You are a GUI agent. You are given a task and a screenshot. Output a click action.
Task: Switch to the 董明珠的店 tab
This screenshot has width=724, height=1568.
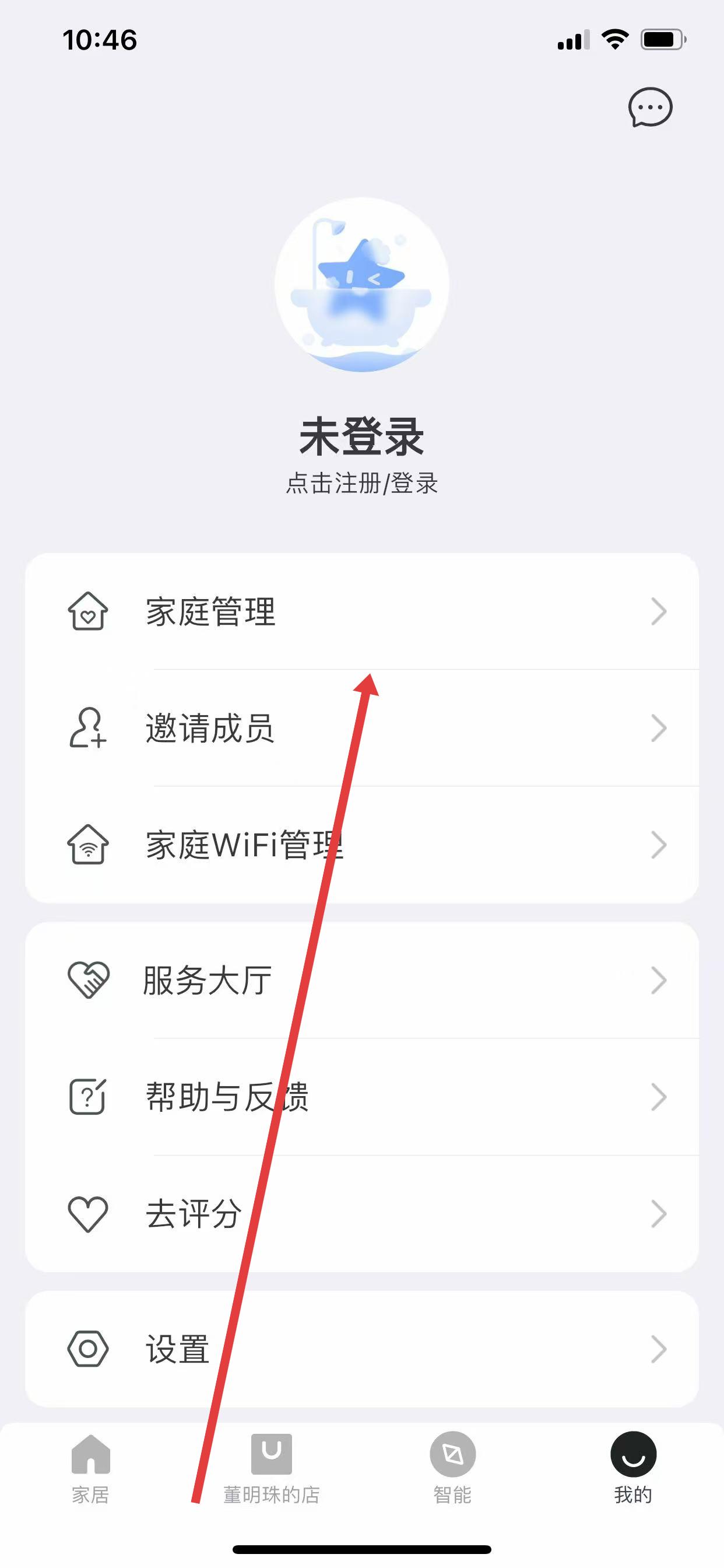coord(271,1468)
